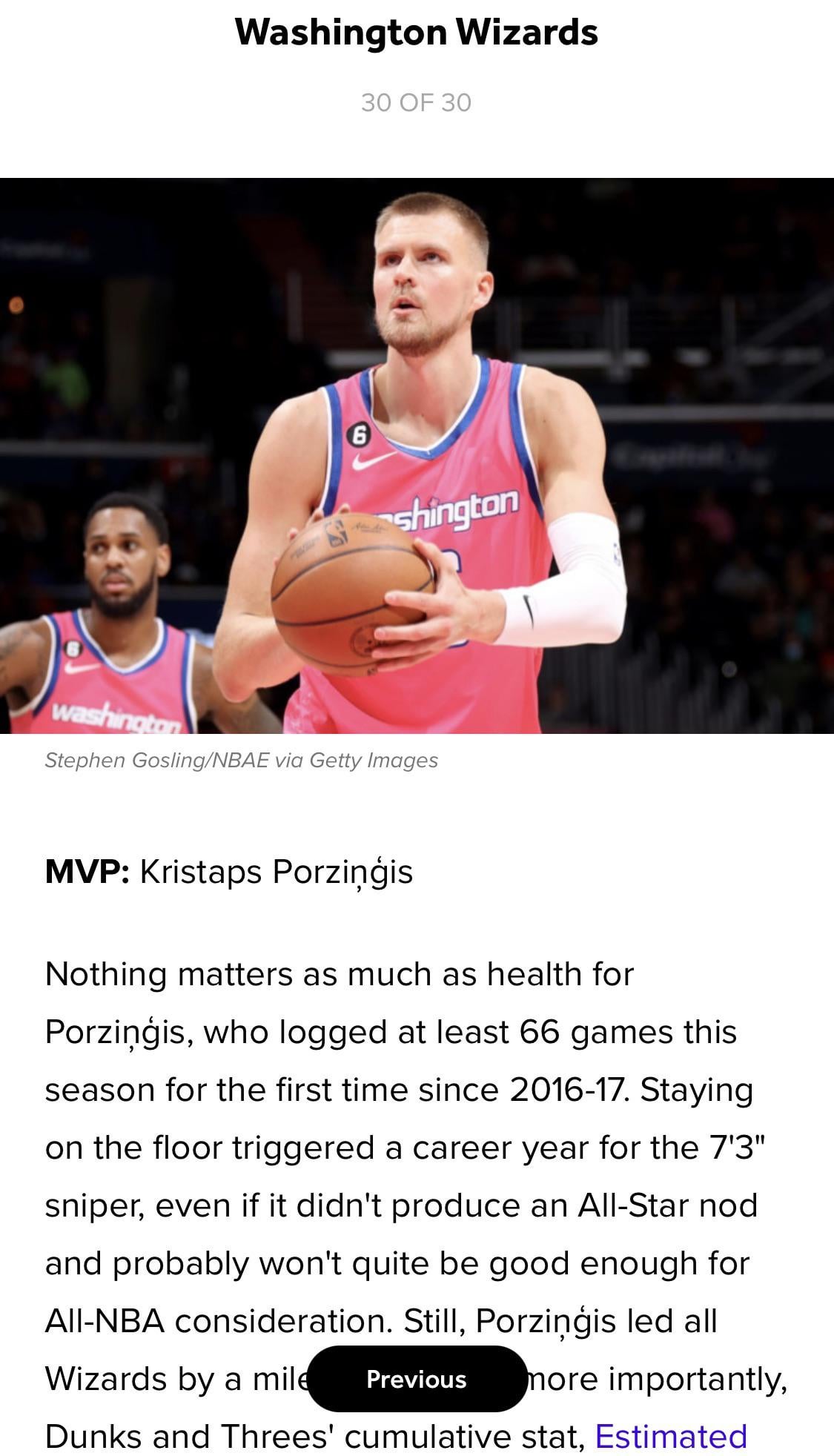
Task: Open the Estimated link
Action: click(670, 1436)
